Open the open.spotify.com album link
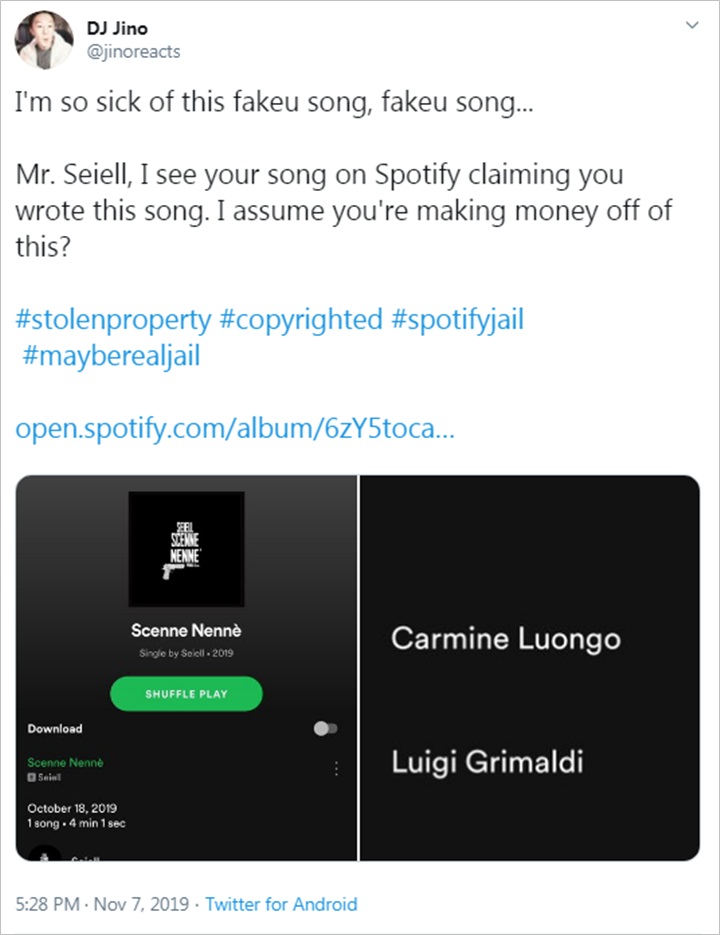The width and height of the screenshot is (720, 935). [236, 430]
